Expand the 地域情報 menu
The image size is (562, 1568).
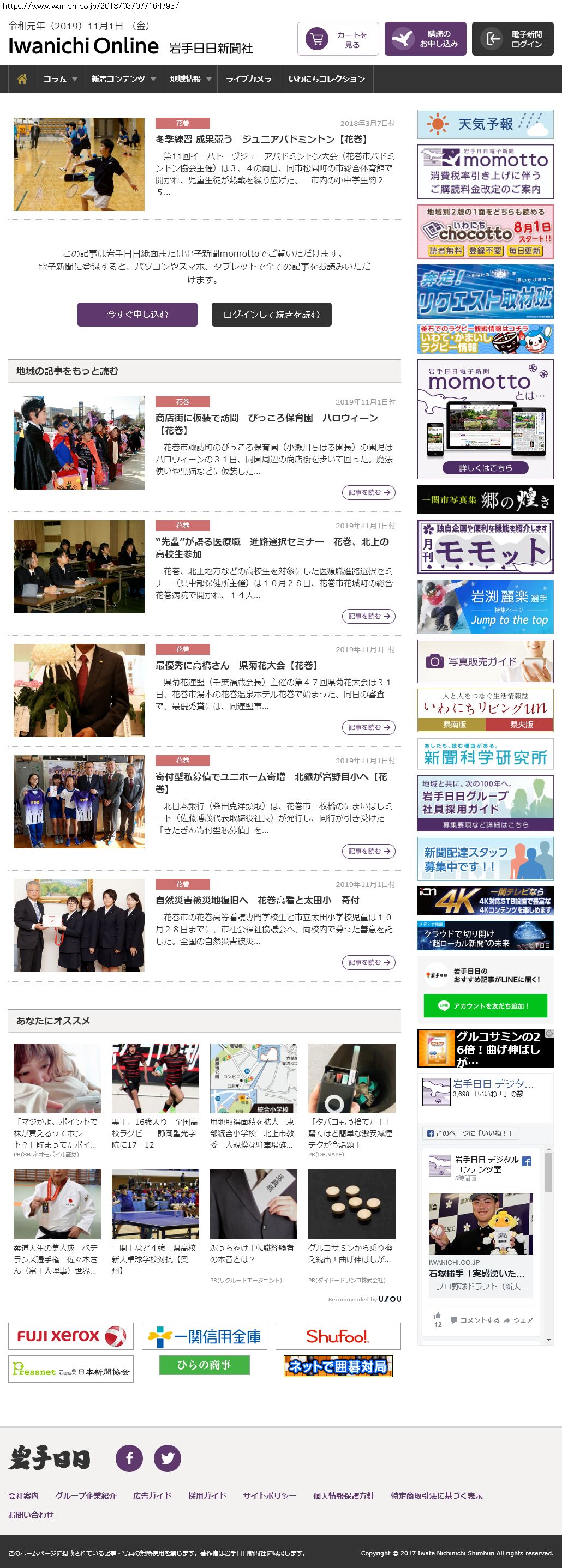pyautogui.click(x=190, y=79)
